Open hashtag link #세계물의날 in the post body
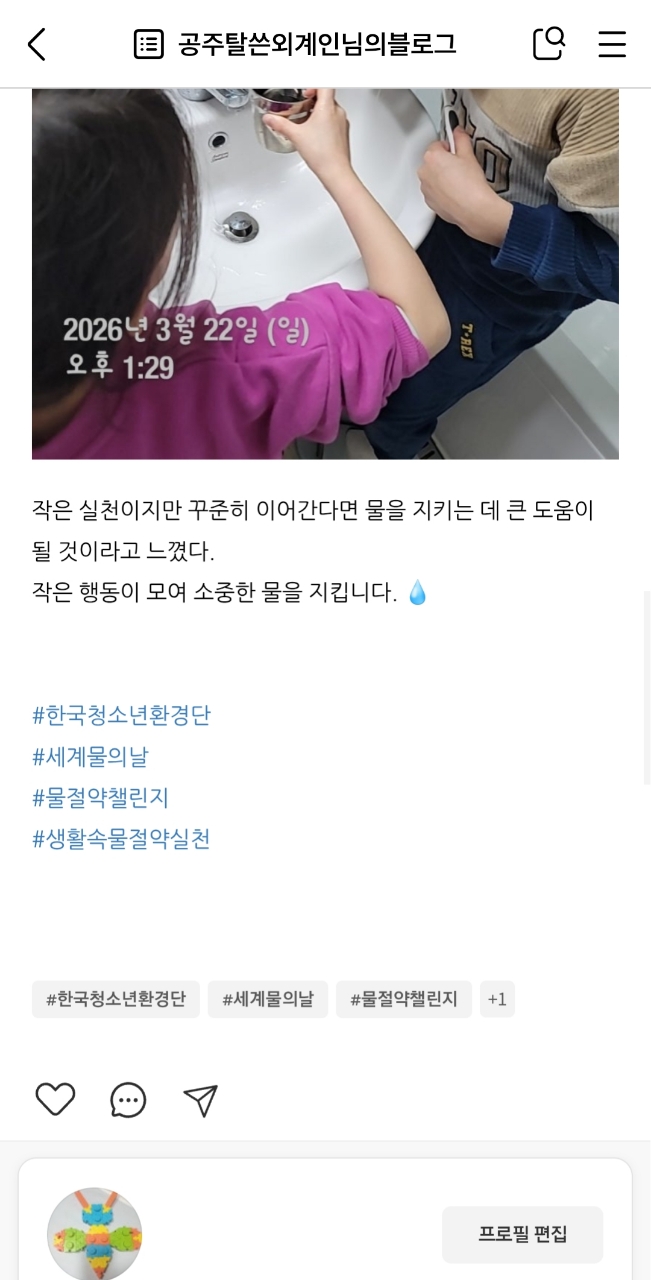The image size is (651, 1280). (x=90, y=757)
